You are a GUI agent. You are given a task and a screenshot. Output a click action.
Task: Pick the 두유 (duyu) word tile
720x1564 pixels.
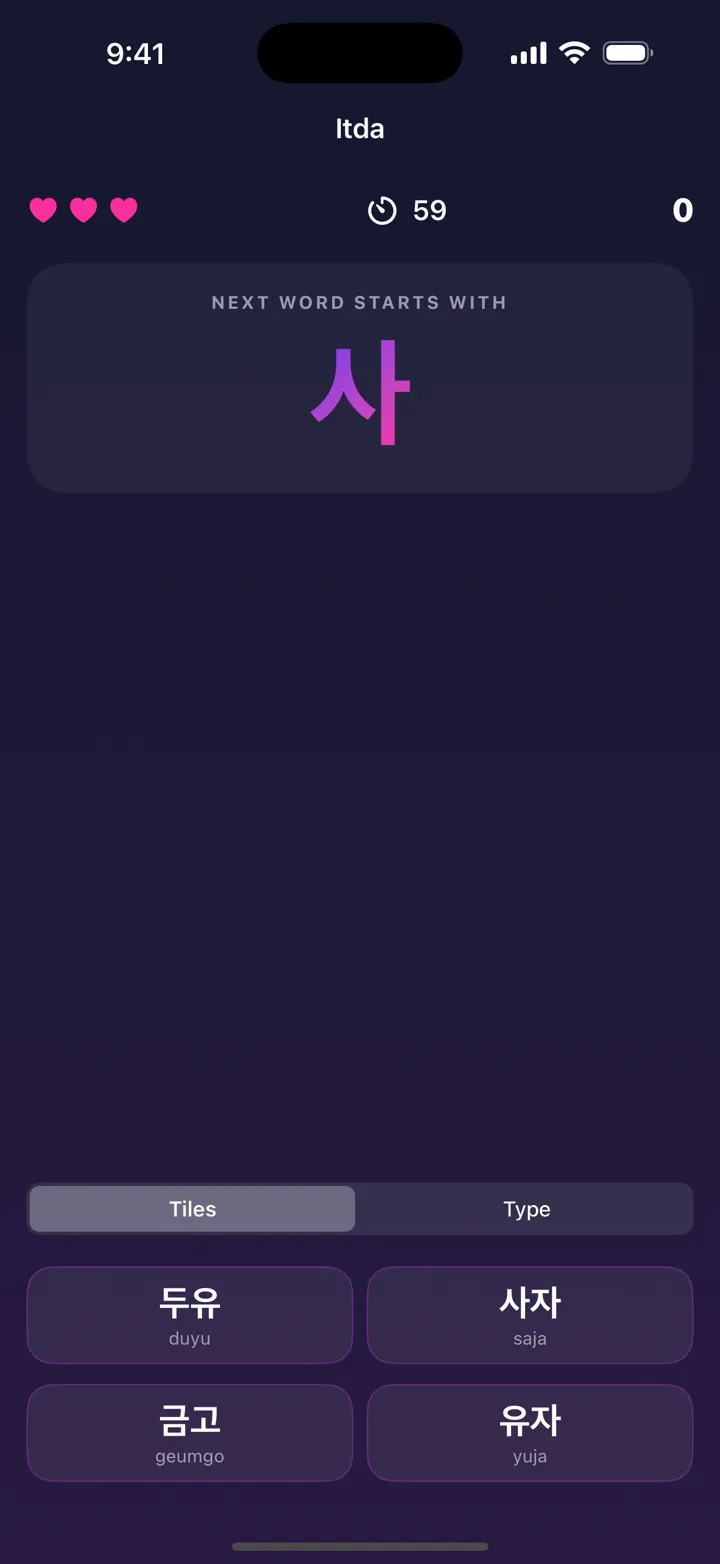click(190, 1315)
